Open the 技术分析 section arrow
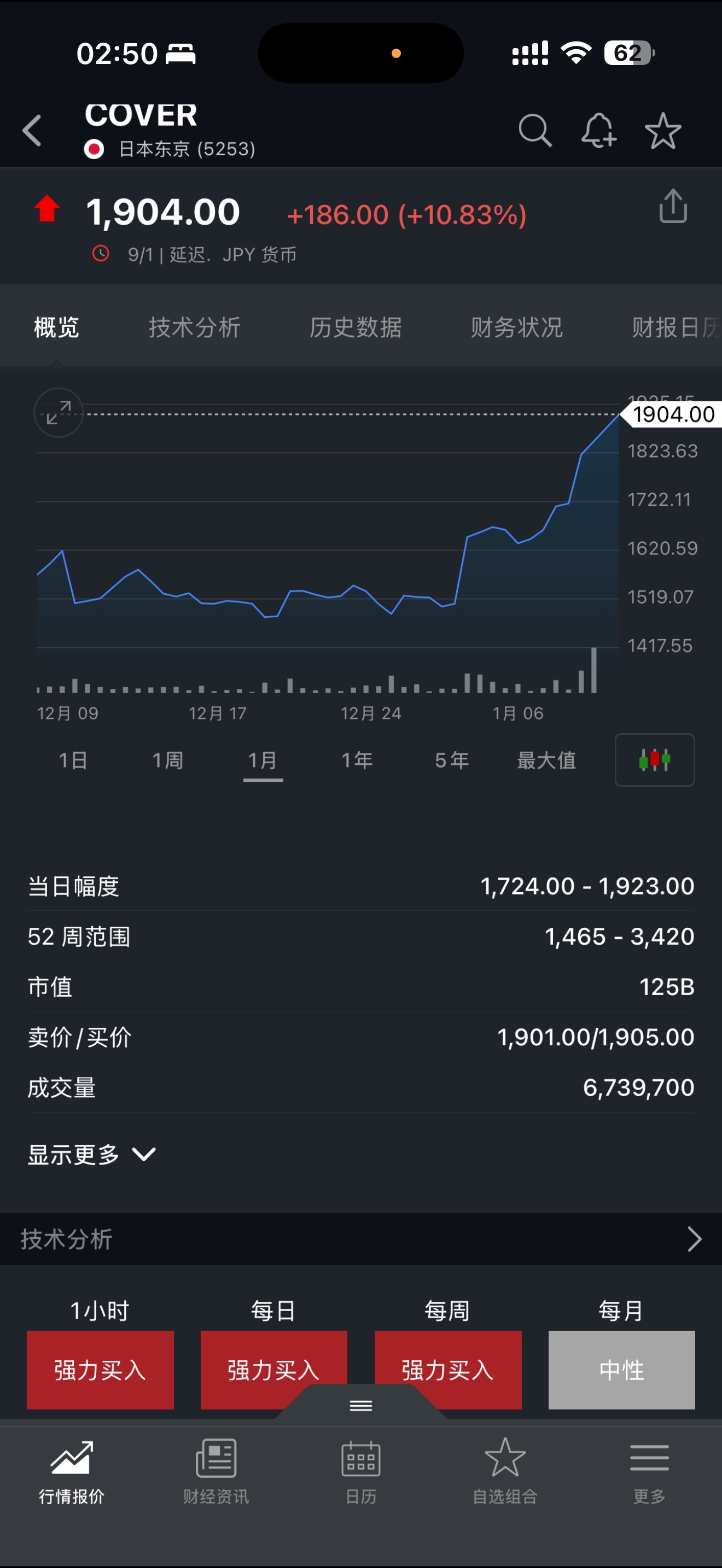This screenshot has width=722, height=1568. (694, 1239)
